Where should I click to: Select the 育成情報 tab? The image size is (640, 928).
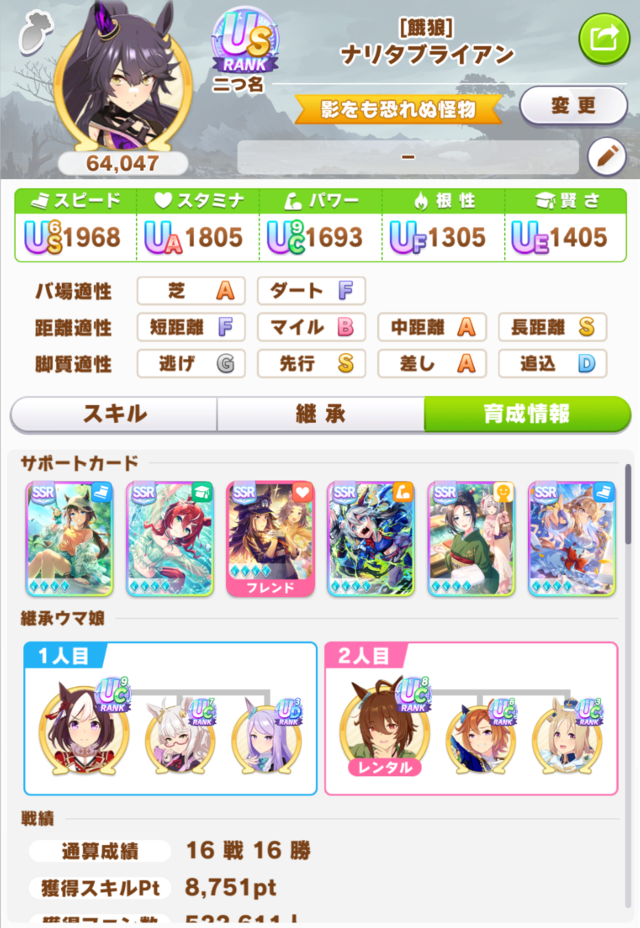(526, 414)
